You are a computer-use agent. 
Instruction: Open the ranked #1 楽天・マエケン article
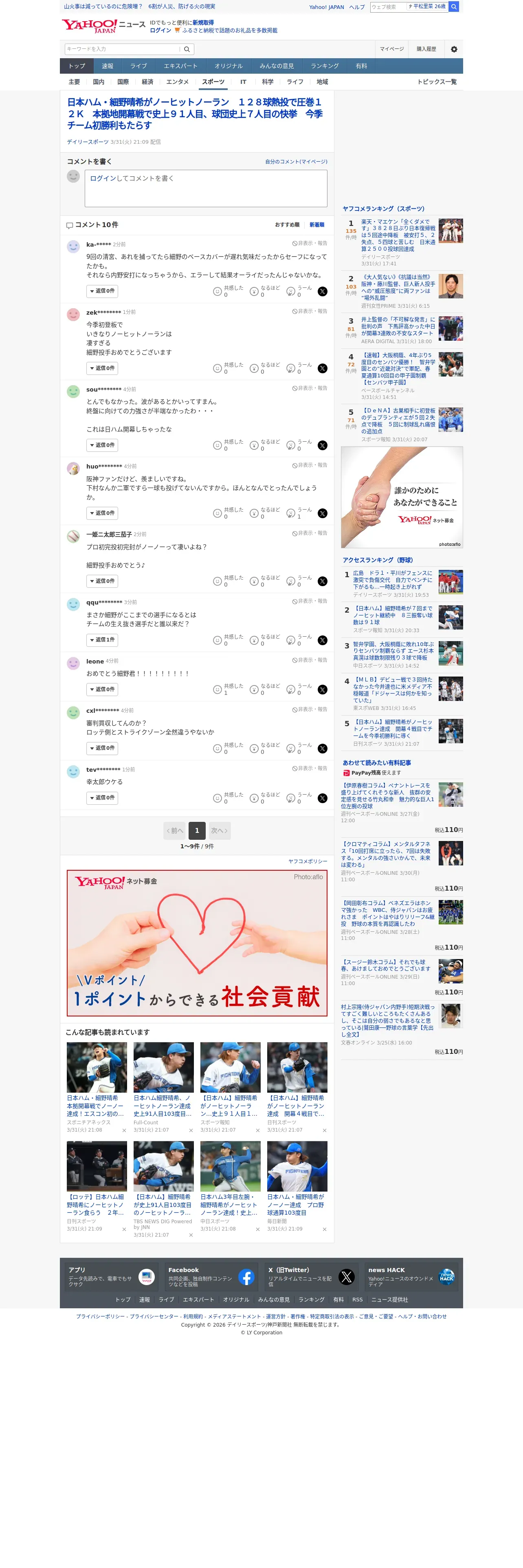point(398,235)
